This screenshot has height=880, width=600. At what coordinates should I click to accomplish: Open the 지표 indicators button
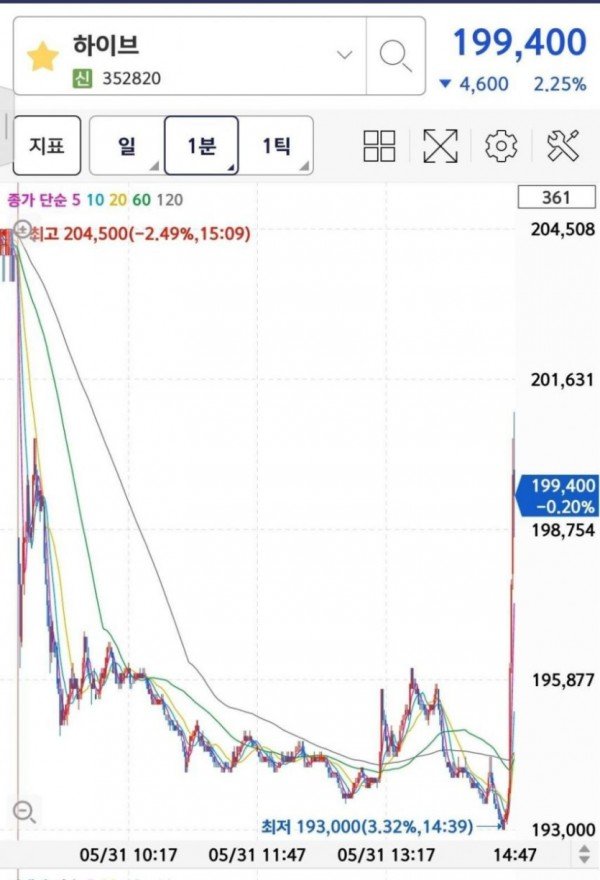pos(46,146)
